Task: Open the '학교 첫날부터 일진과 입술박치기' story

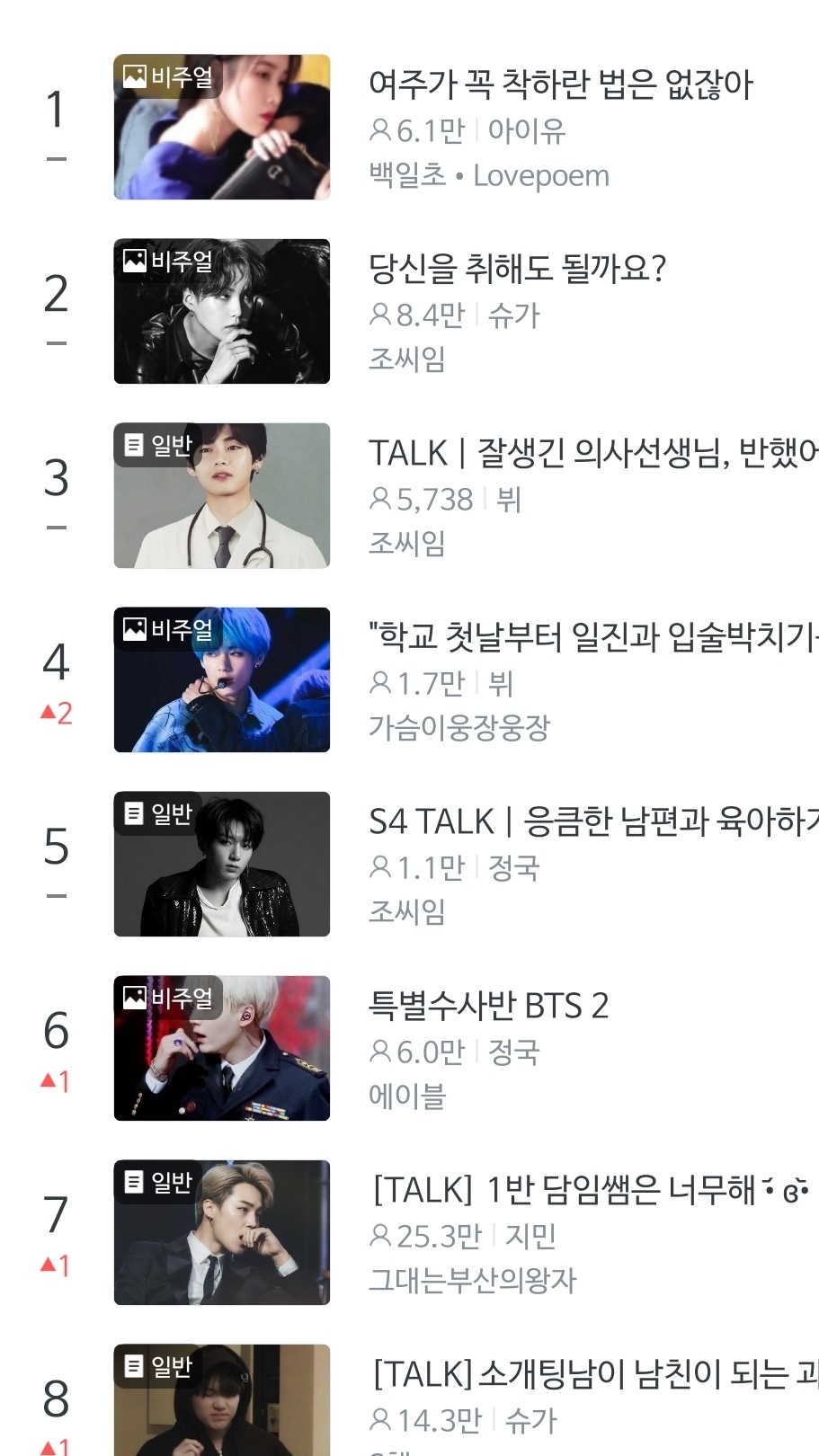Action: 592,637
